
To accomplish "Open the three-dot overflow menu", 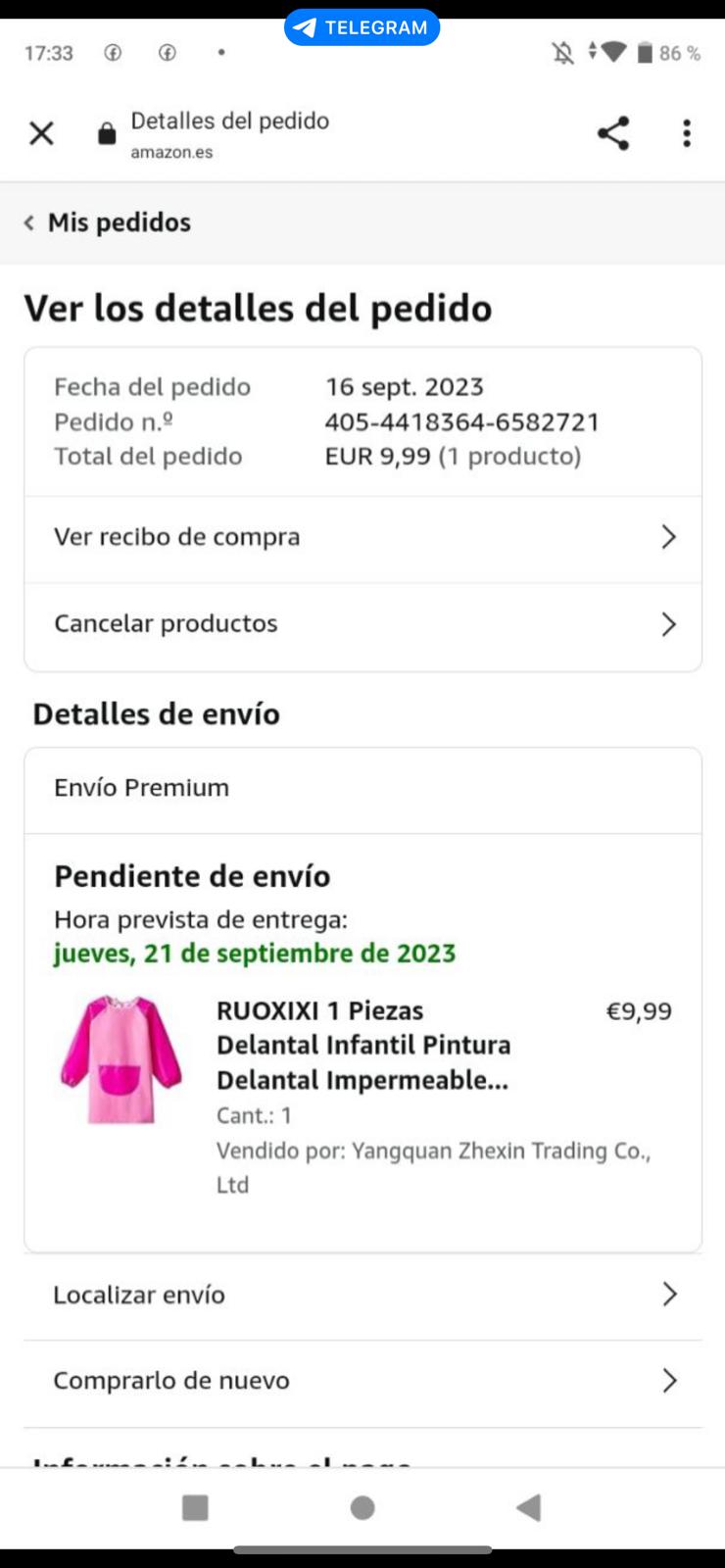I will point(687,133).
